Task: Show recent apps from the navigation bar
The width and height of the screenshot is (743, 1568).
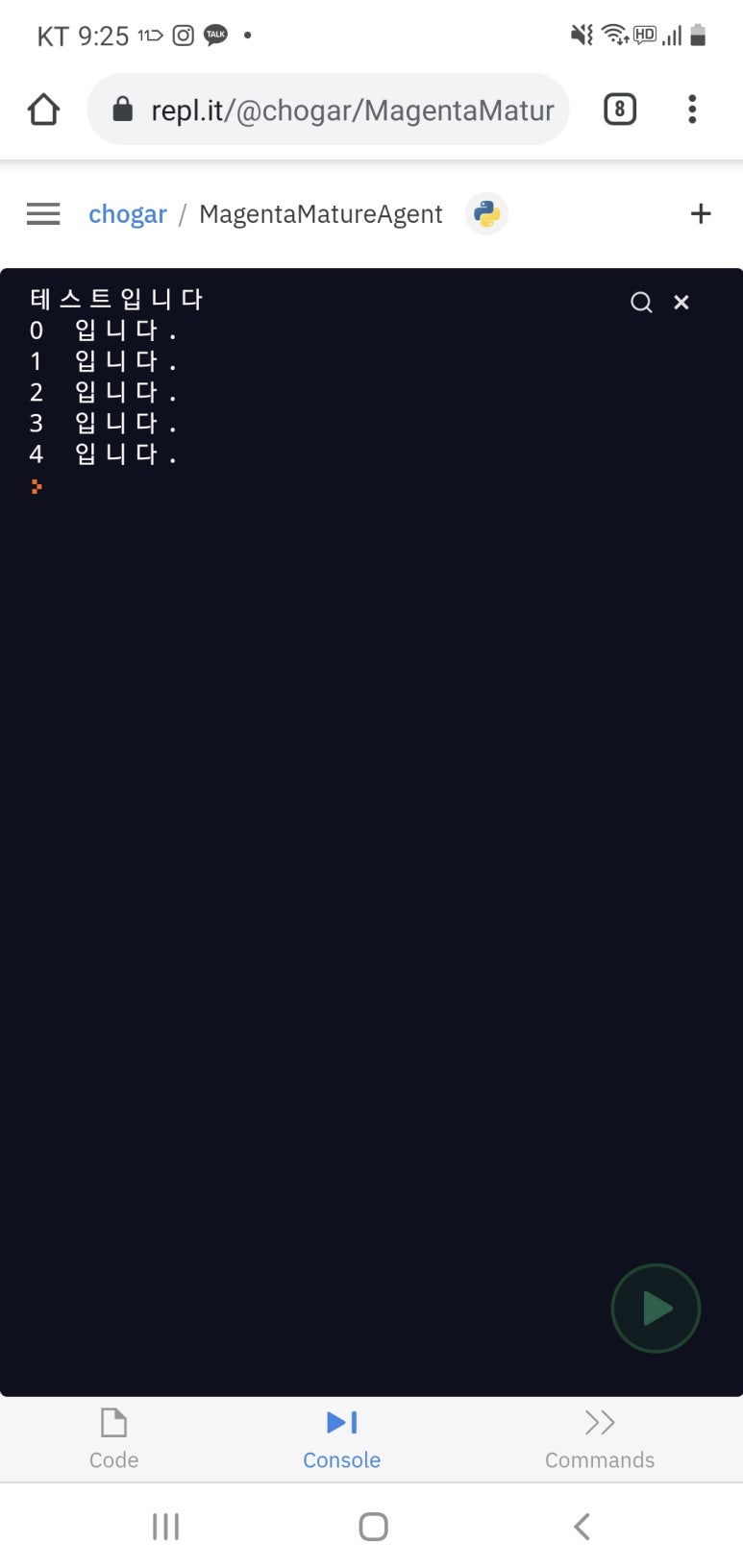Action: pyautogui.click(x=165, y=1526)
